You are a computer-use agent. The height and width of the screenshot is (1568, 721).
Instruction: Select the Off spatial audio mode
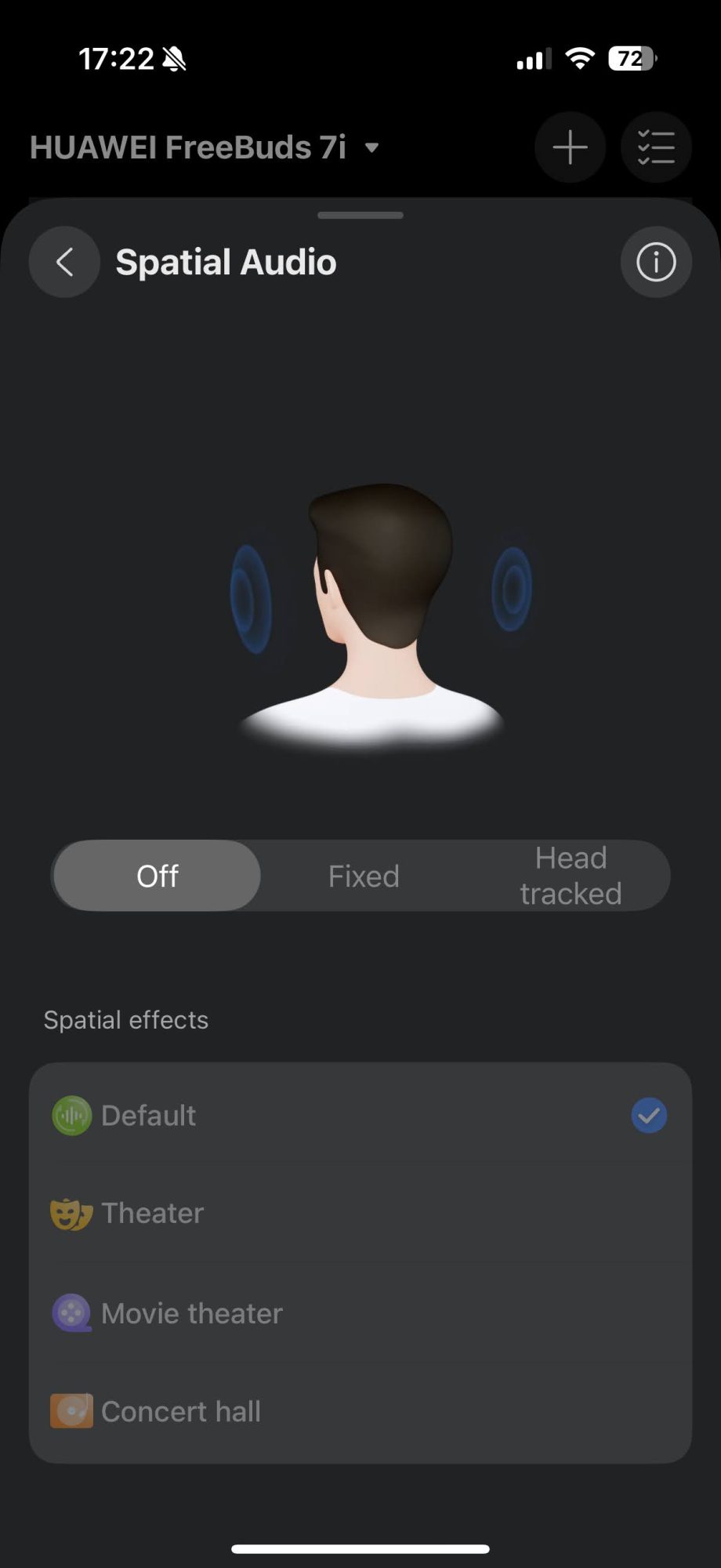point(157,876)
